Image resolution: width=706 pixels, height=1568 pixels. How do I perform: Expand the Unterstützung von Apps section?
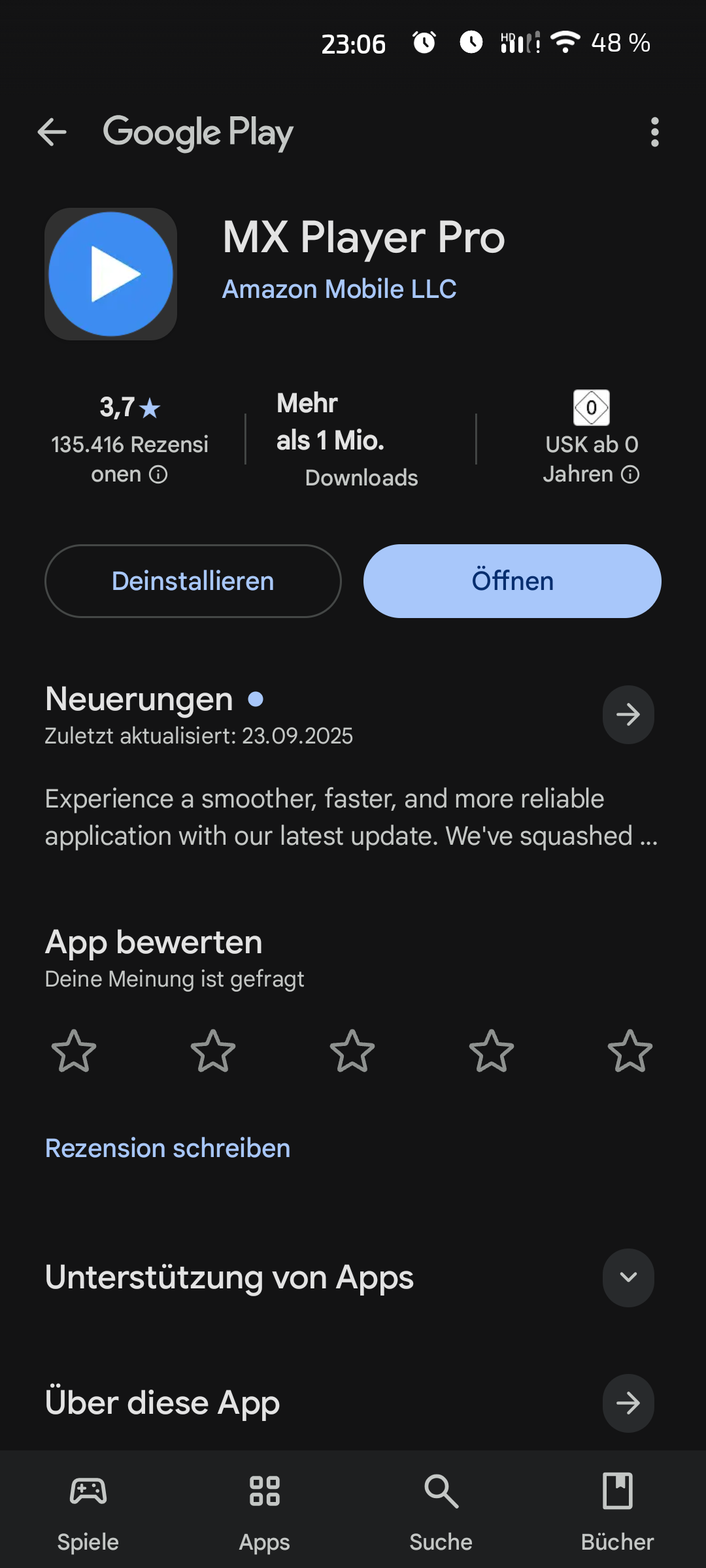(628, 1277)
